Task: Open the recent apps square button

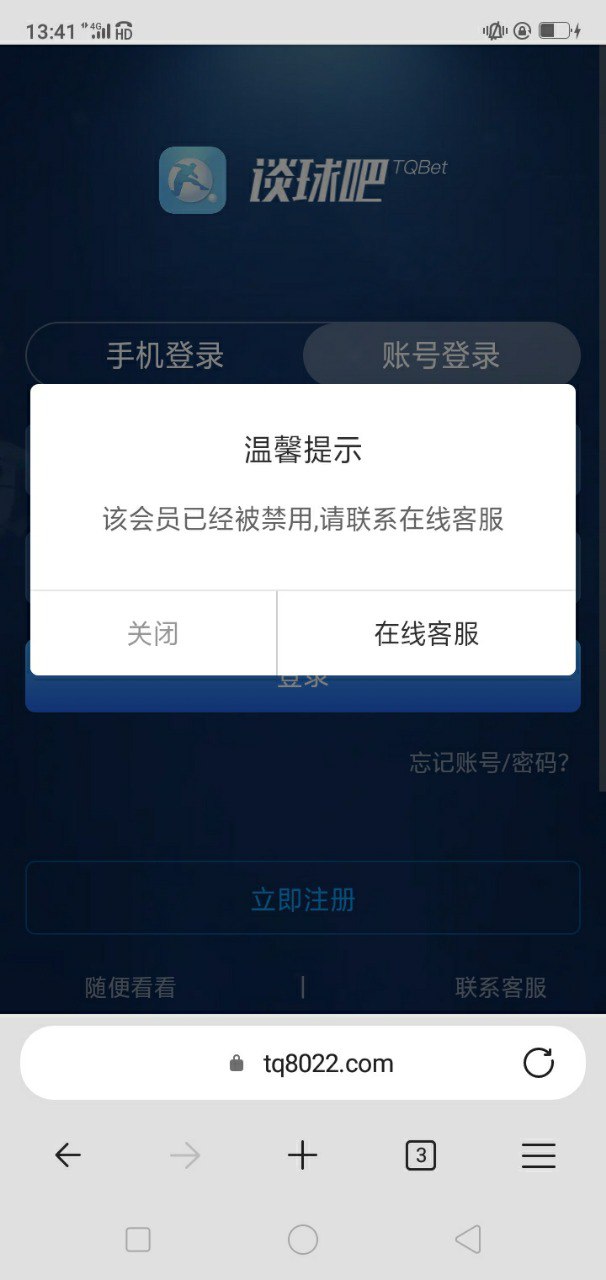Action: click(138, 1240)
